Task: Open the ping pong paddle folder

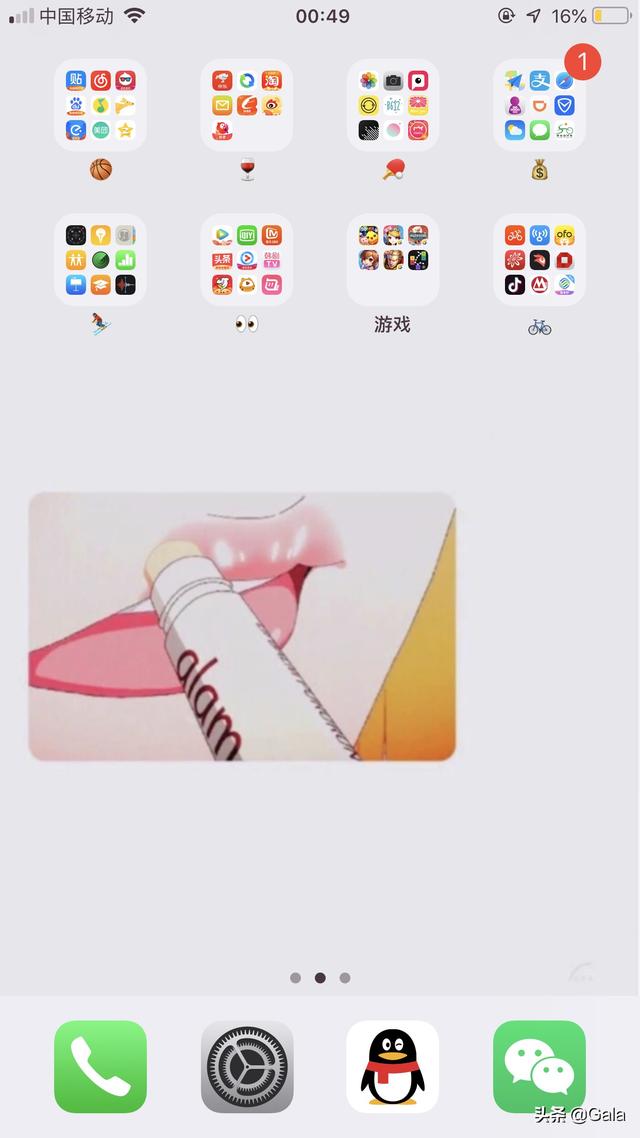Action: [x=393, y=105]
